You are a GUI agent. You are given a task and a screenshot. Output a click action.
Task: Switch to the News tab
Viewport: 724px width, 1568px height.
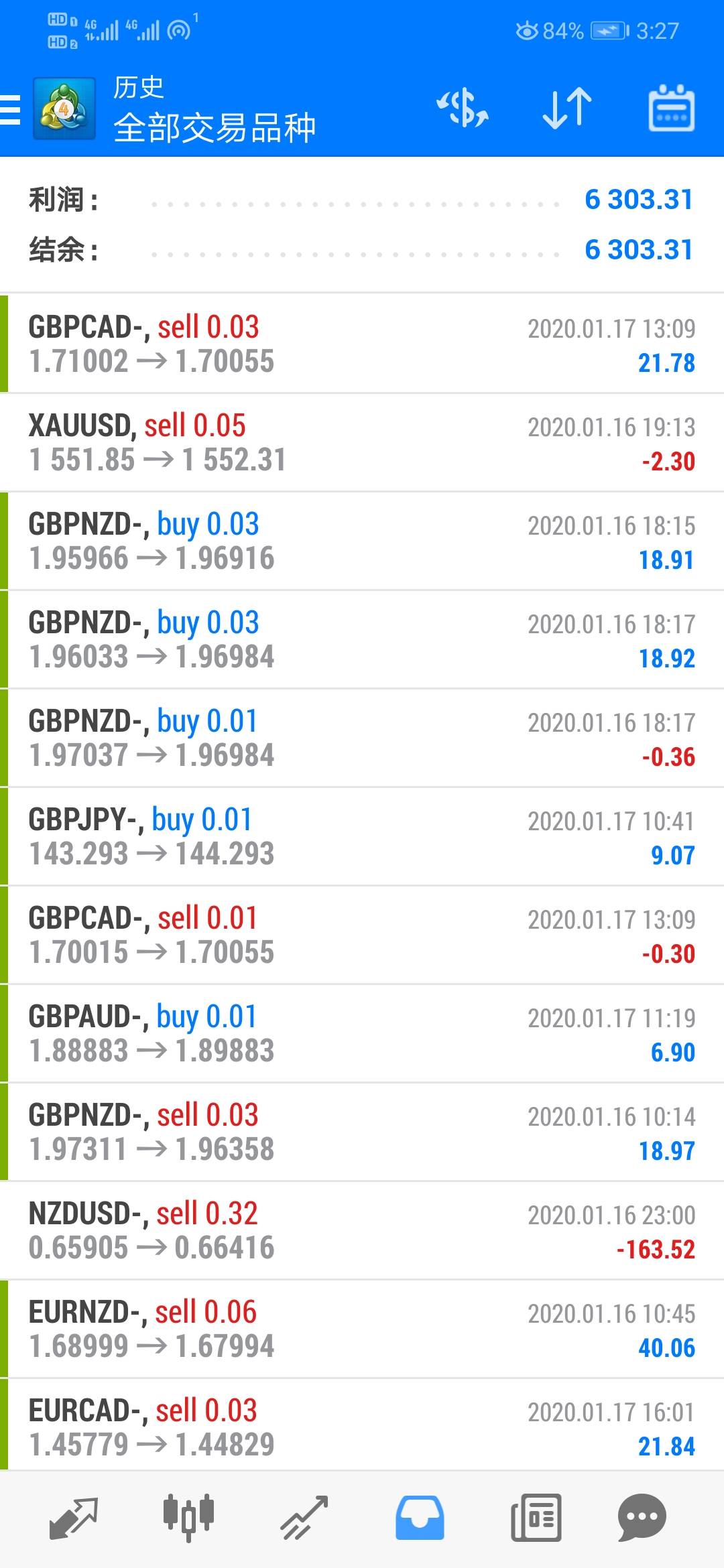pos(536,1518)
